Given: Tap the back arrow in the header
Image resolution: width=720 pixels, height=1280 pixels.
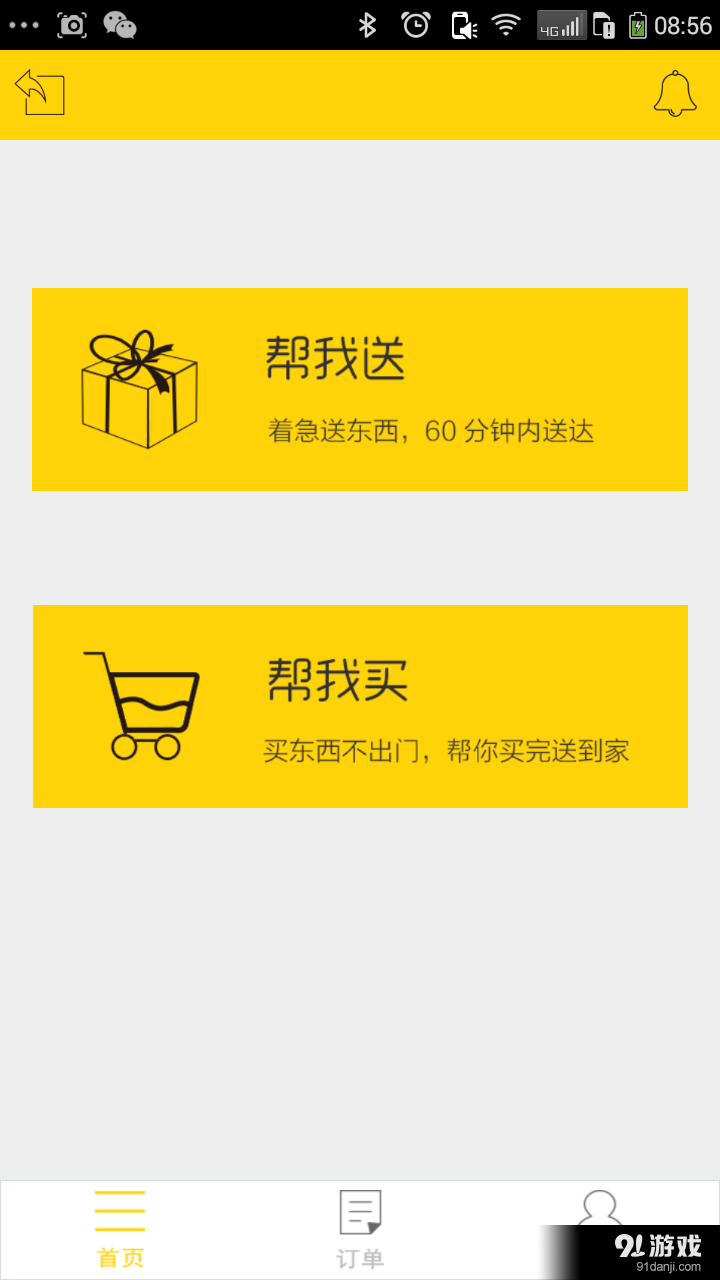Looking at the screenshot, I should (x=38, y=92).
